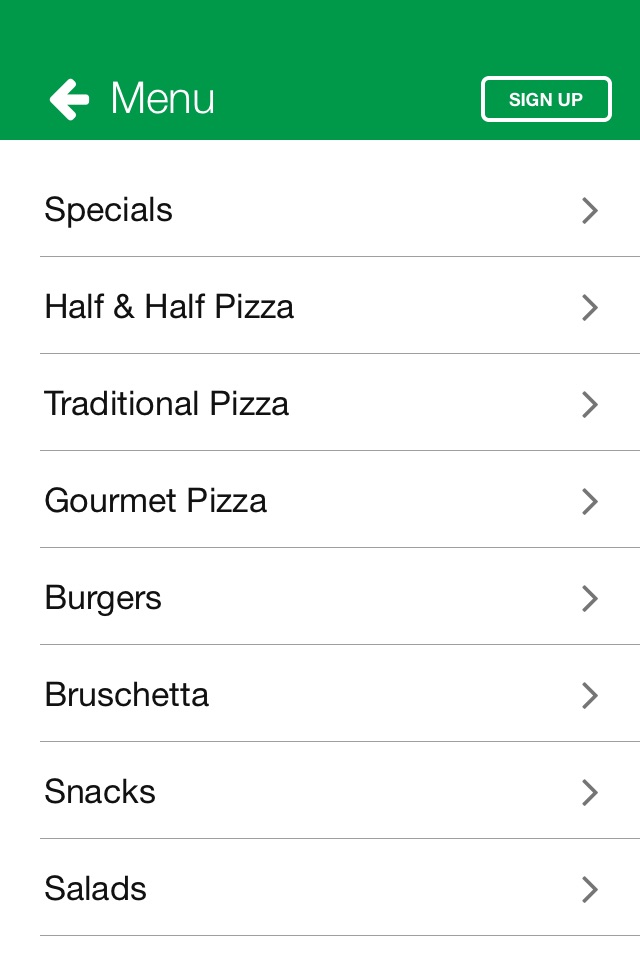Show Bruschetta menu items
Viewport: 640px width, 960px height.
pos(320,695)
